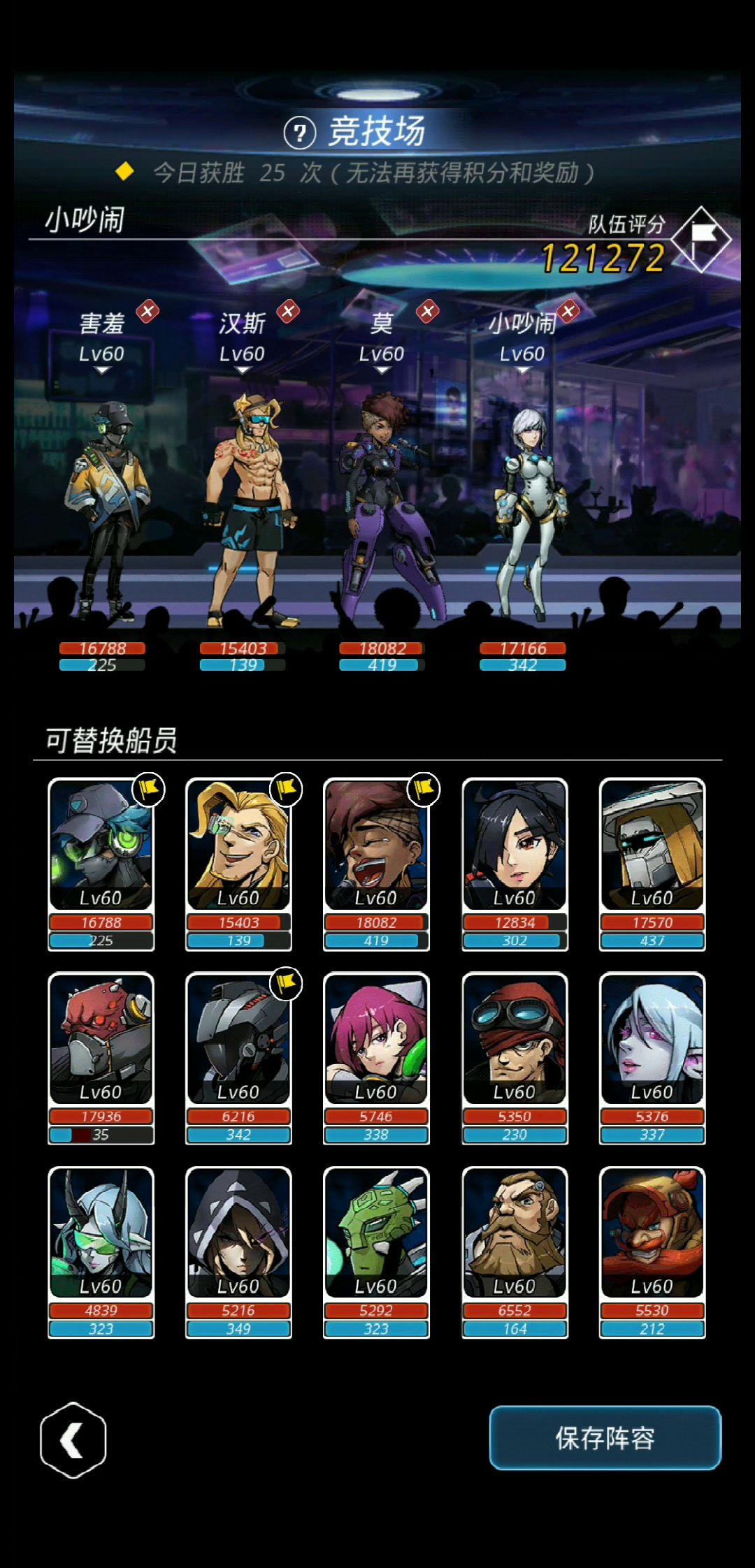Select the crew card with 12834 HP

pyautogui.click(x=515, y=864)
